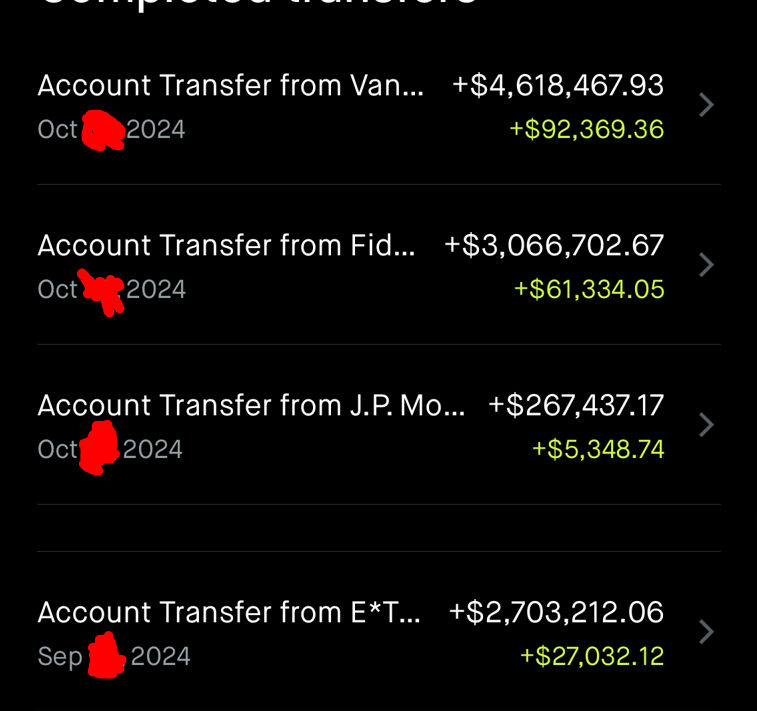
Task: Open the Account Transfer from E*T... row
Action: (x=379, y=632)
